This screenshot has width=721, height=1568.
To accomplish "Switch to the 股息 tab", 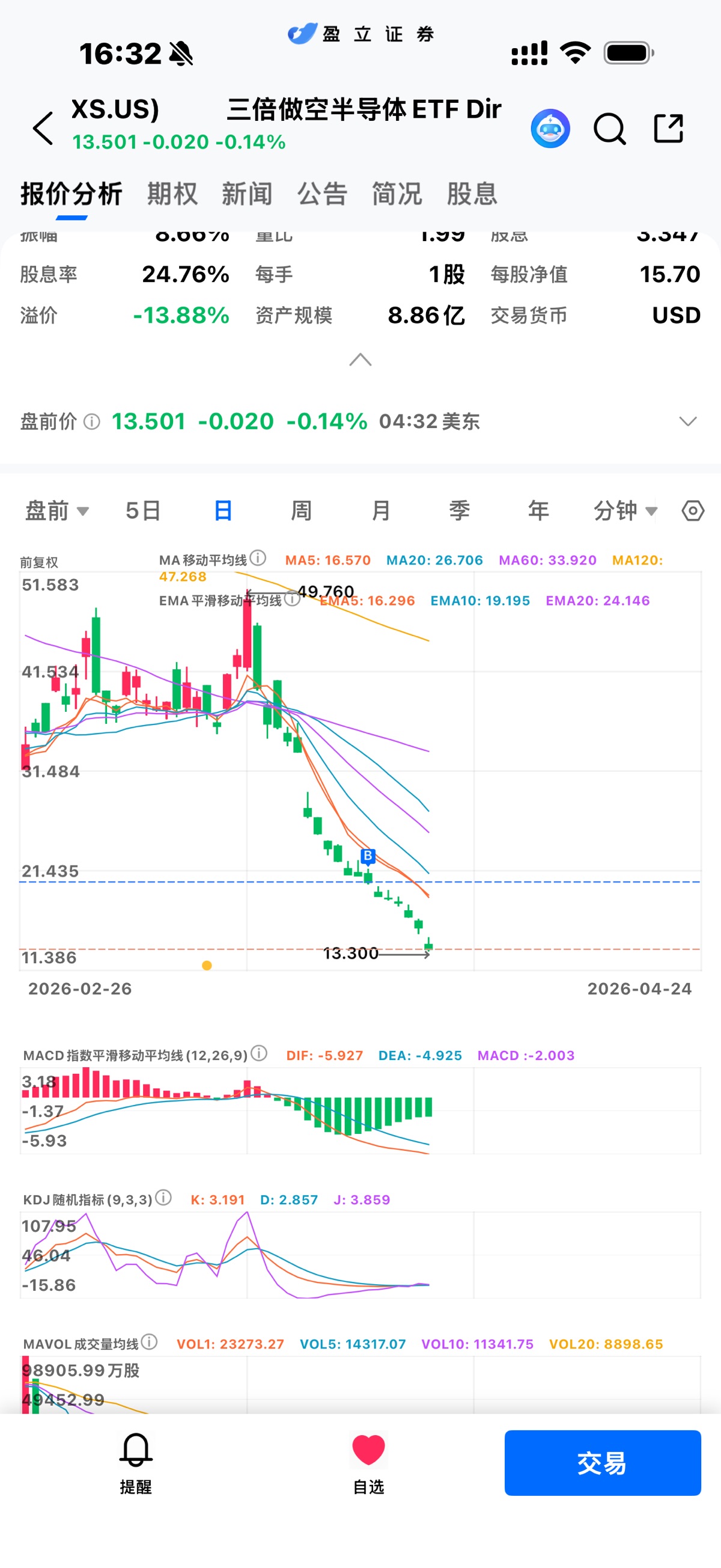I will point(472,194).
